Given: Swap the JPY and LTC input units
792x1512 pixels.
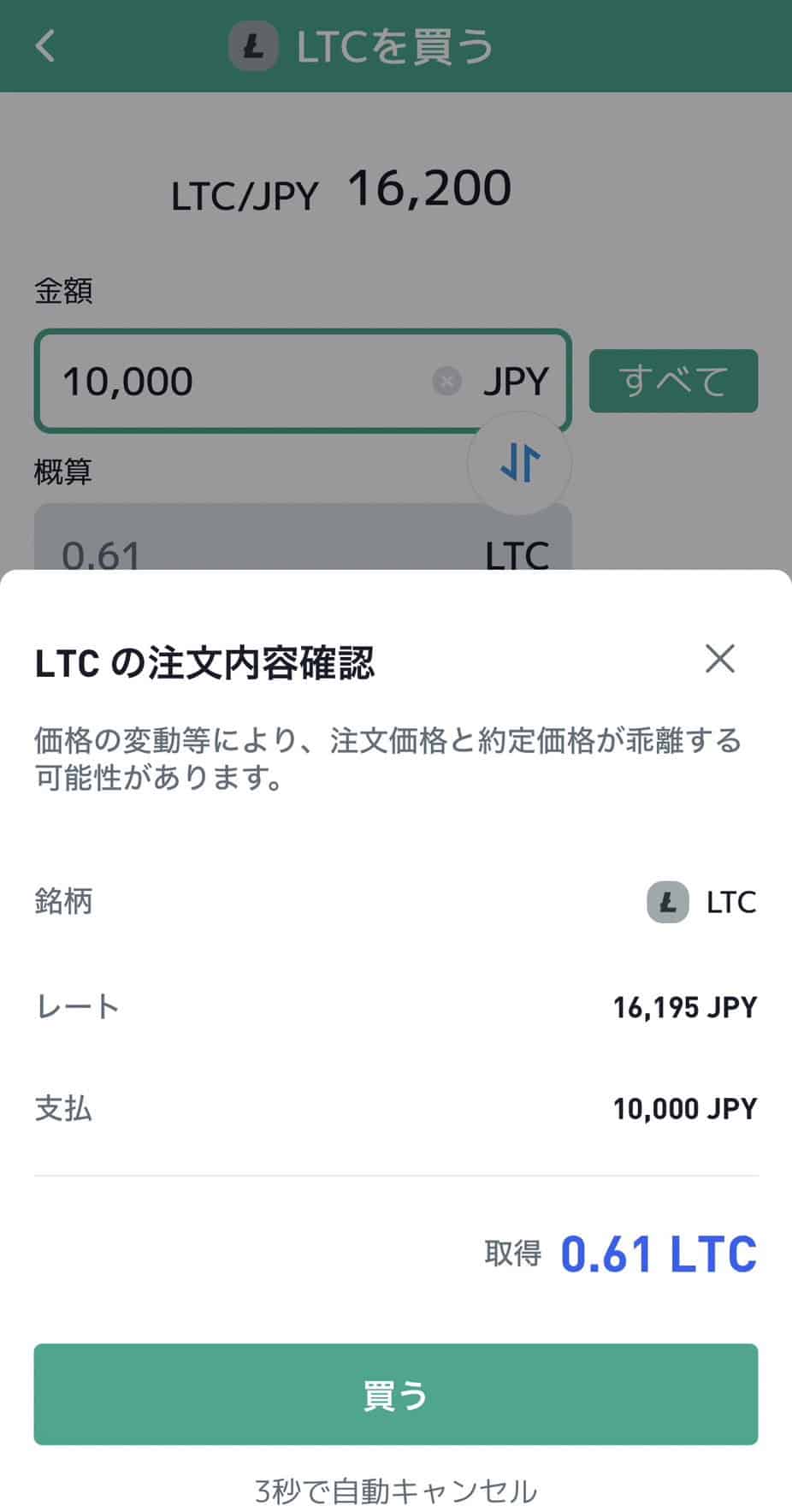Looking at the screenshot, I should point(519,463).
